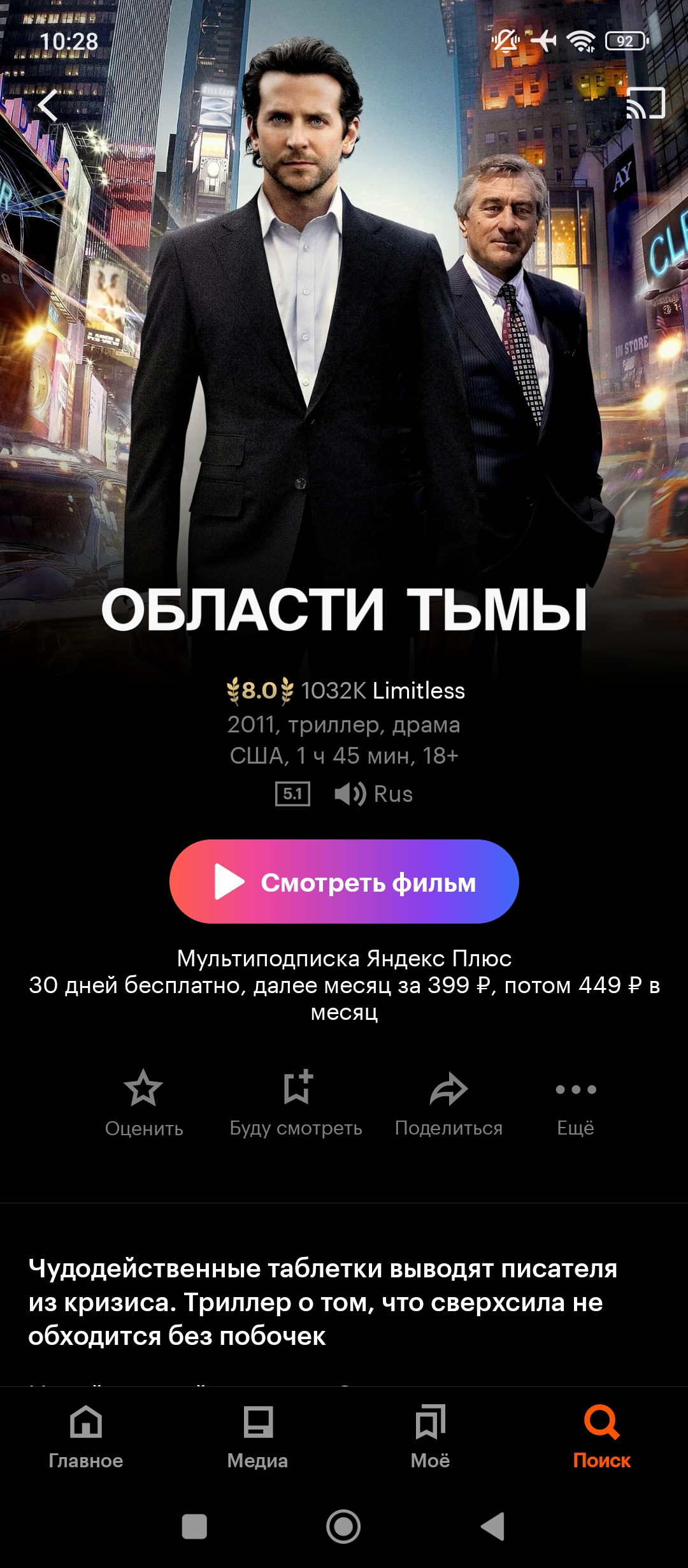Go back using the top-left arrow
The image size is (688, 1568).
(48, 105)
